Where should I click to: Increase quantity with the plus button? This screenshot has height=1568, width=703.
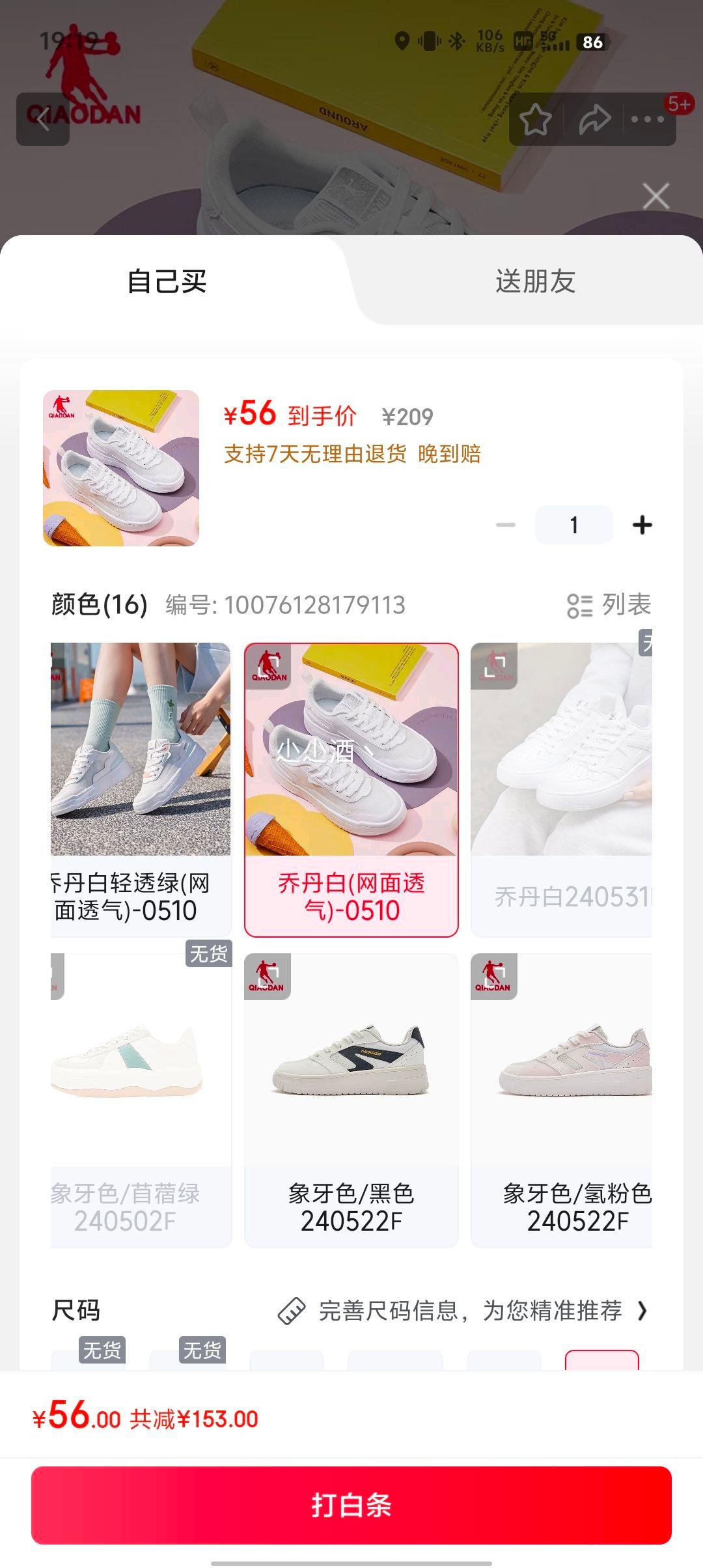642,525
